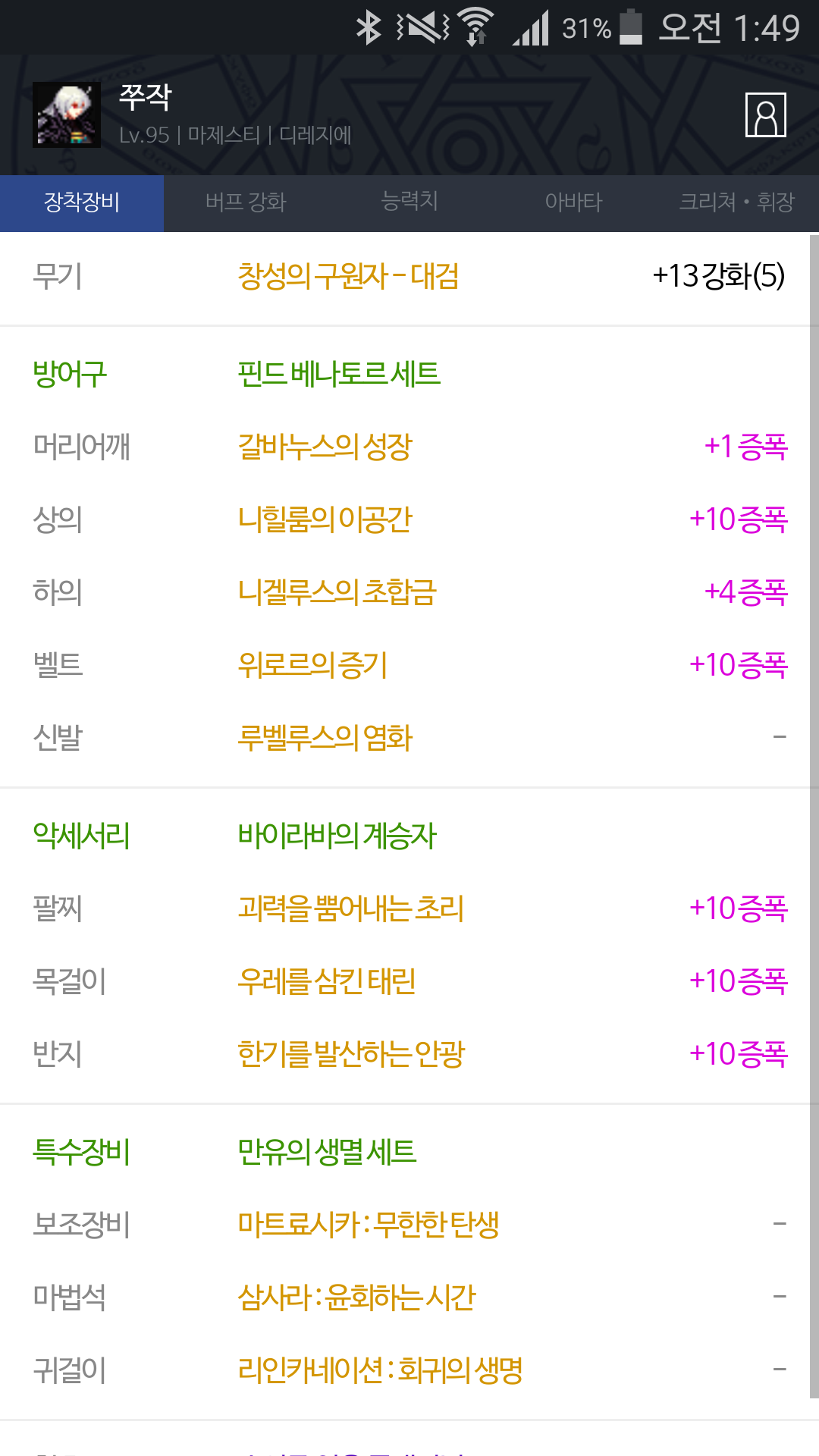819x1456 pixels.
Task: Tap the character avatar thumbnail
Action: coord(67,115)
